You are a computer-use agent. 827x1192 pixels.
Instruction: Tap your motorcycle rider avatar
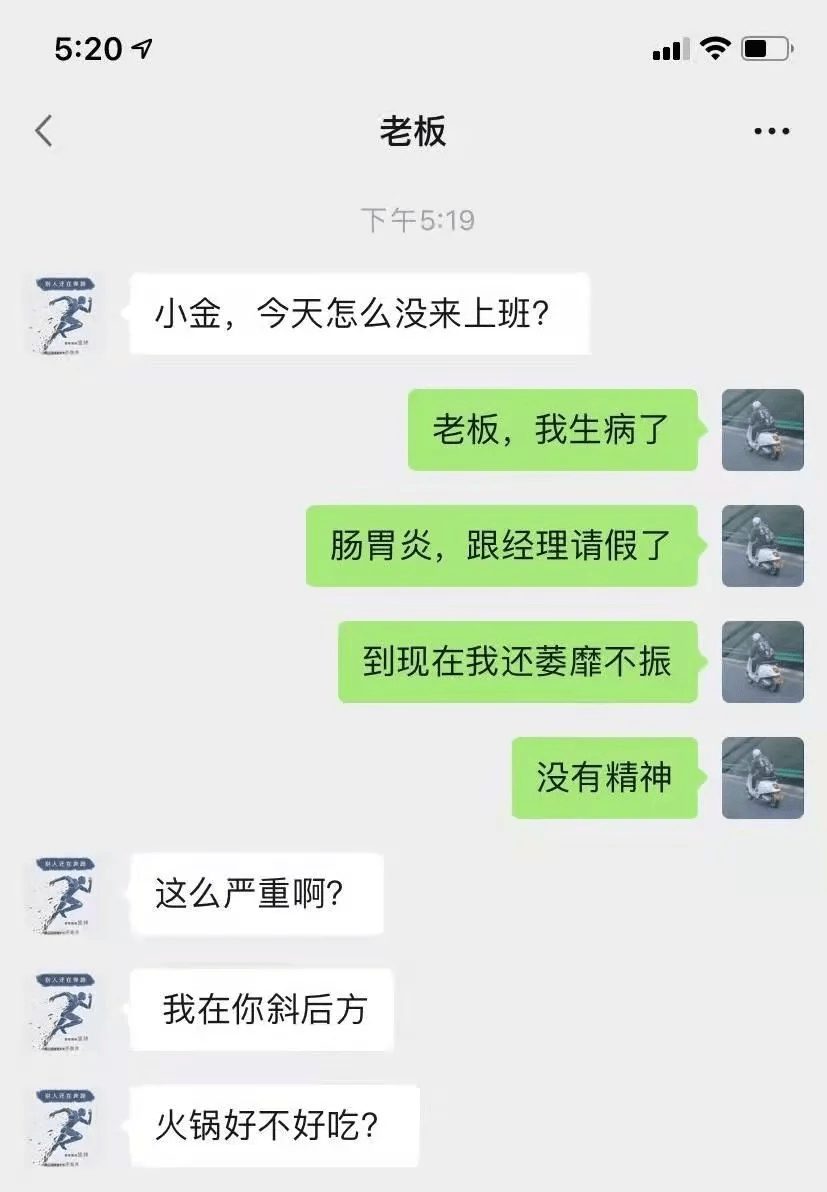pos(763,431)
